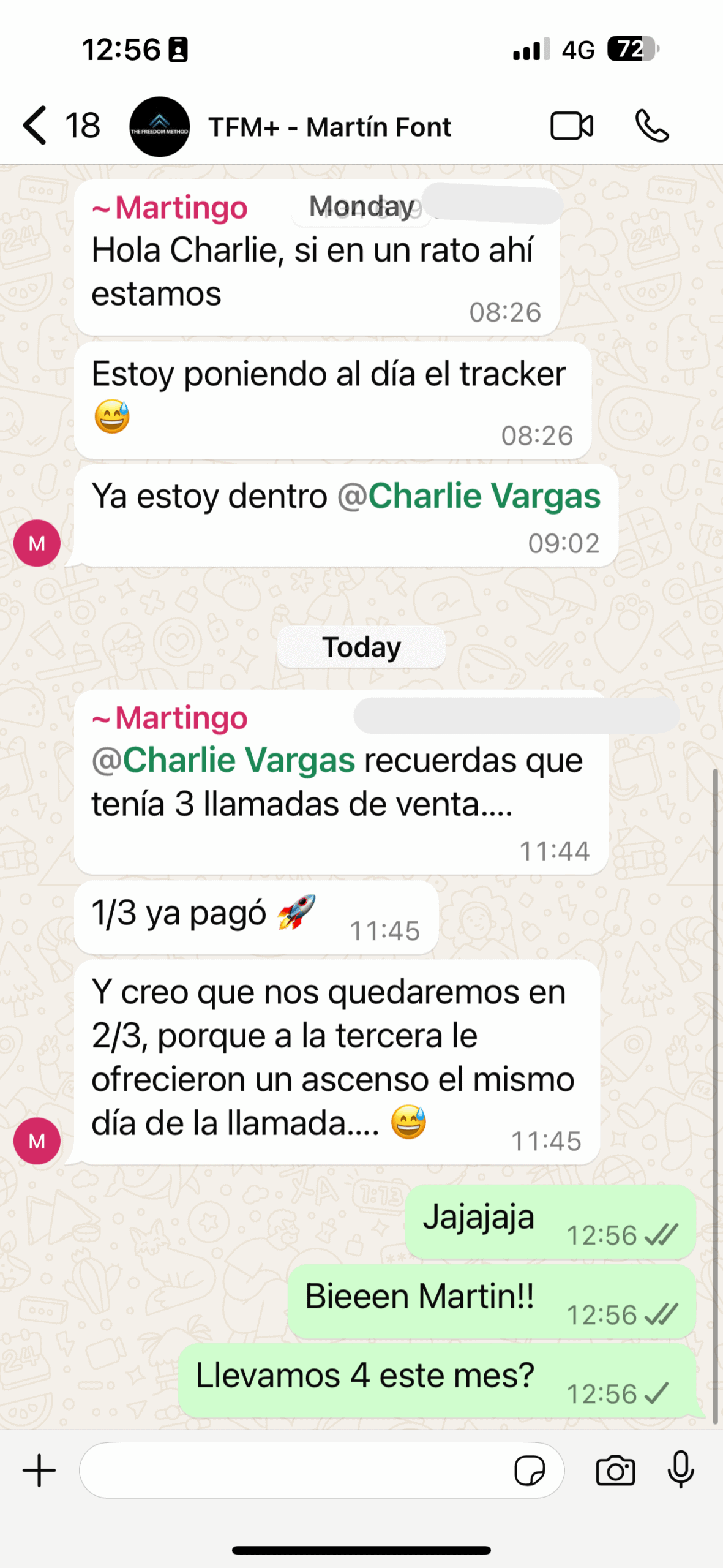The width and height of the screenshot is (723, 1568).
Task: Open TFM+ - Martín Font group info
Action: [329, 127]
